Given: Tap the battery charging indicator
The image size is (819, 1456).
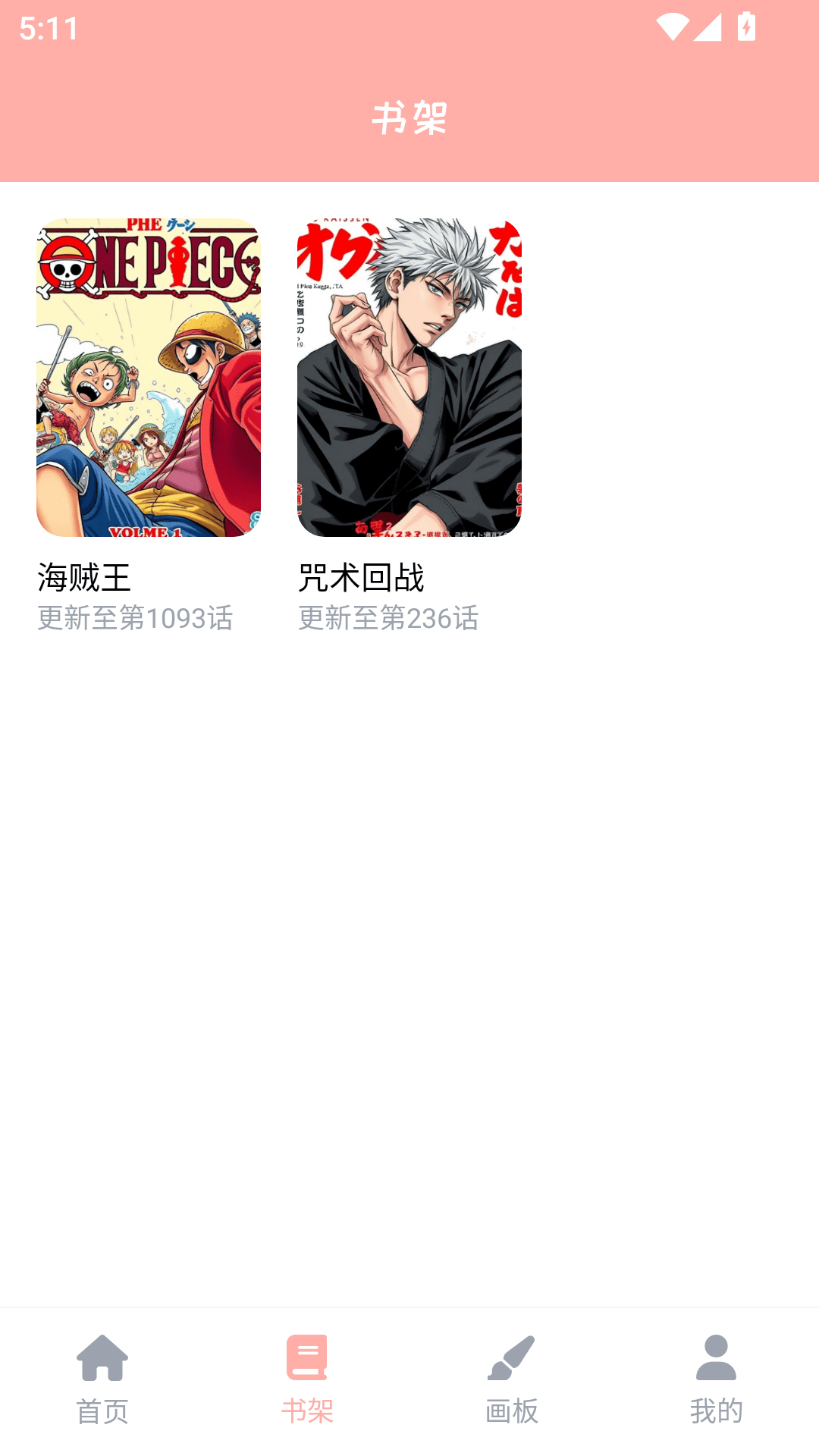Looking at the screenshot, I should tap(746, 29).
